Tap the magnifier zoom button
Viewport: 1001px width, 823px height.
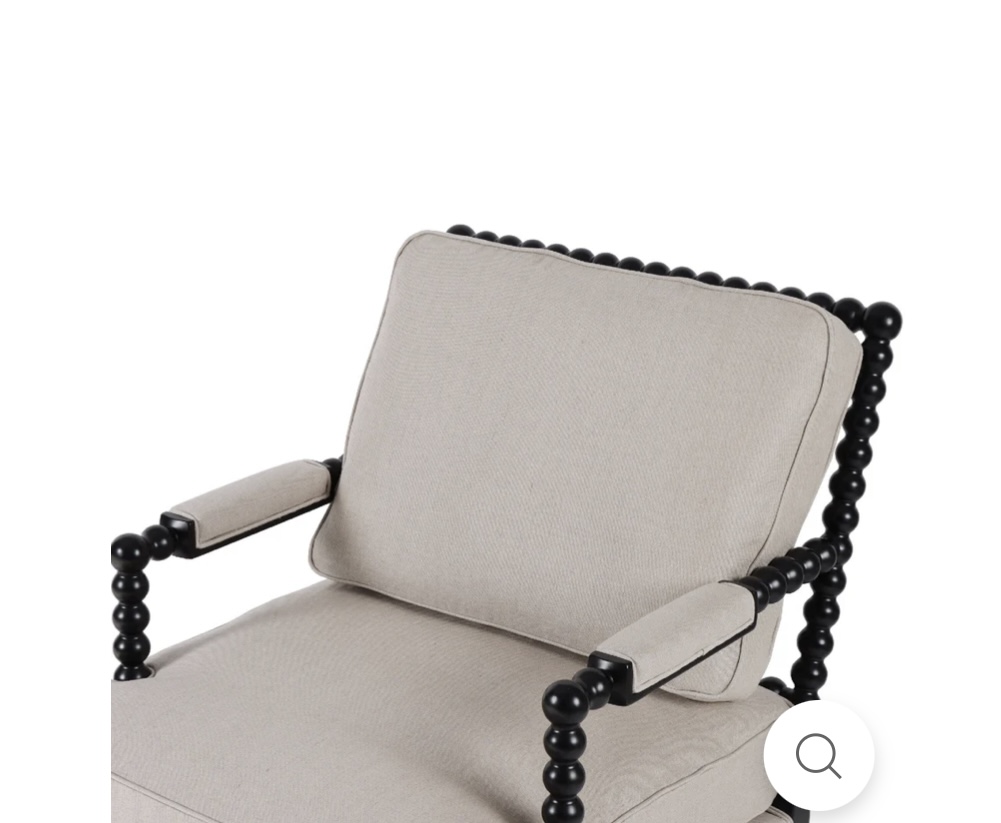click(x=818, y=755)
